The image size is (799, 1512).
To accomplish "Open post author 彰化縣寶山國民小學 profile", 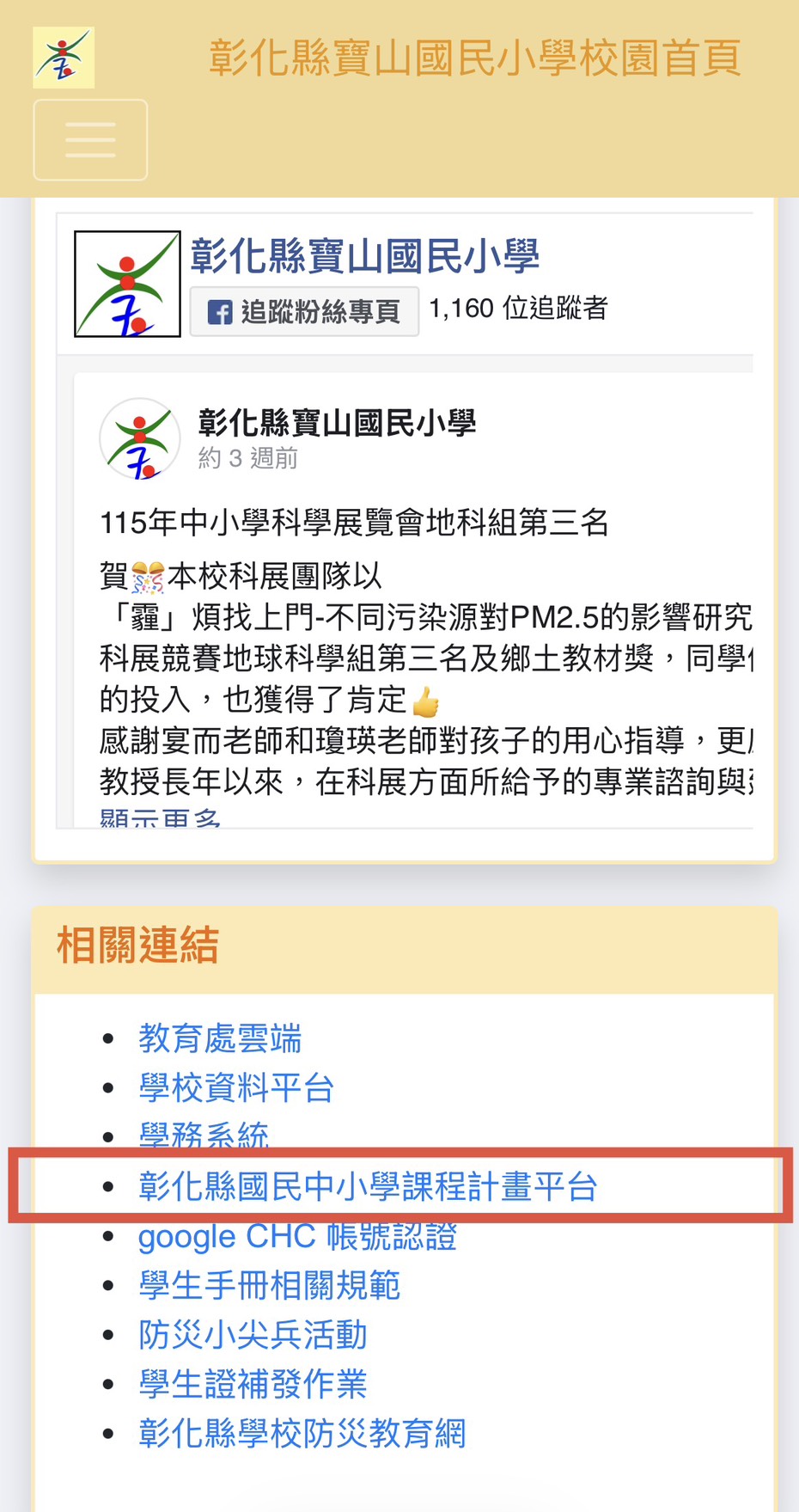I will pos(337,422).
